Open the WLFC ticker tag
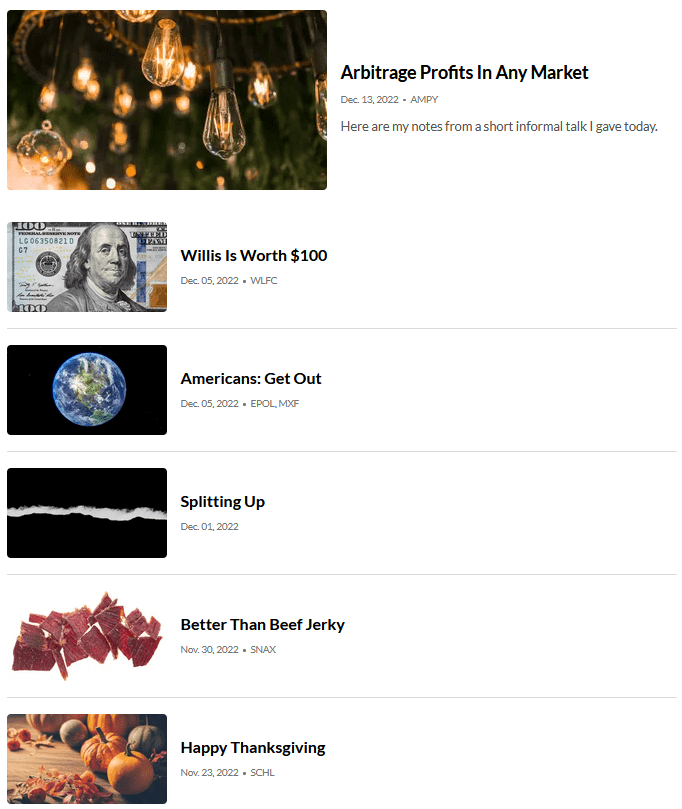Viewport: 682px width, 809px height. (263, 281)
